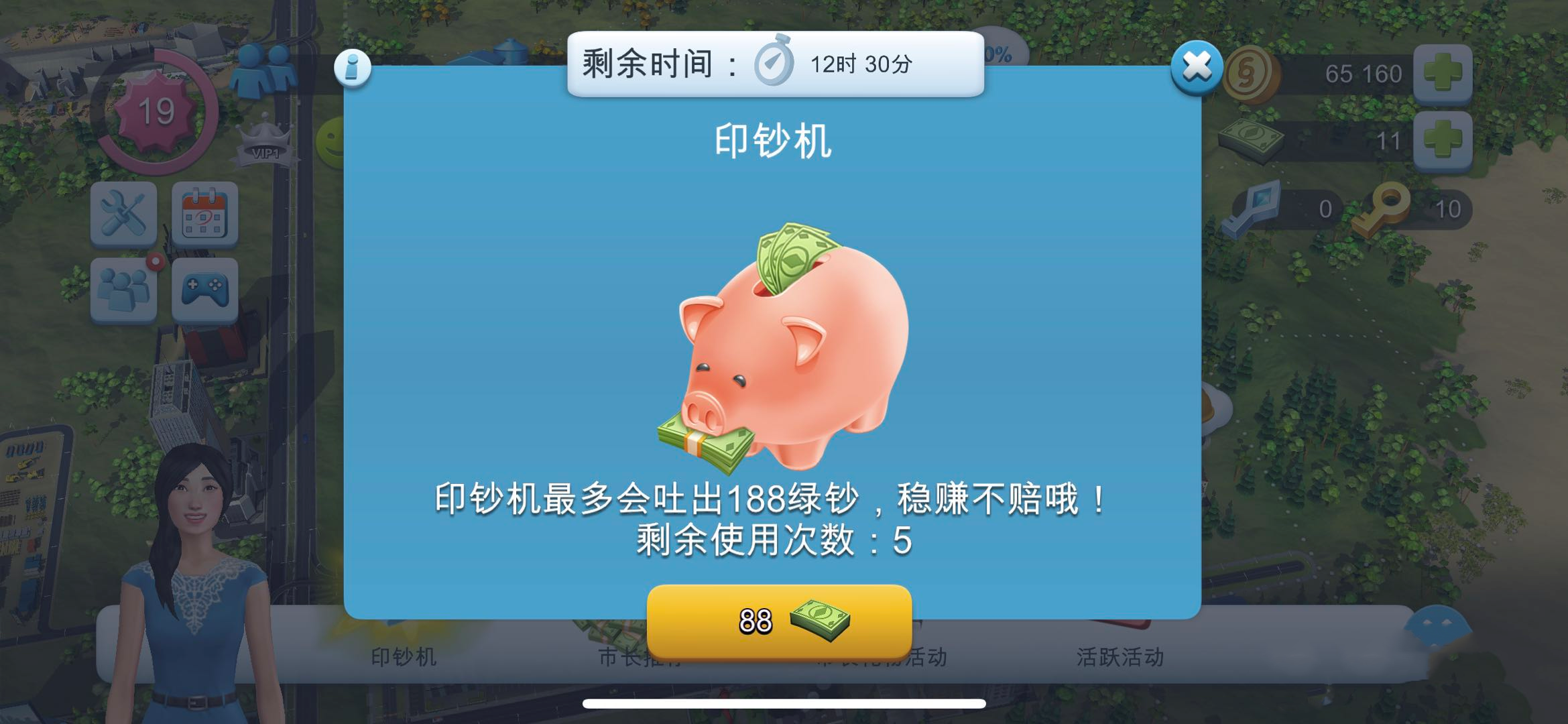Open the calendar icon

tap(204, 213)
